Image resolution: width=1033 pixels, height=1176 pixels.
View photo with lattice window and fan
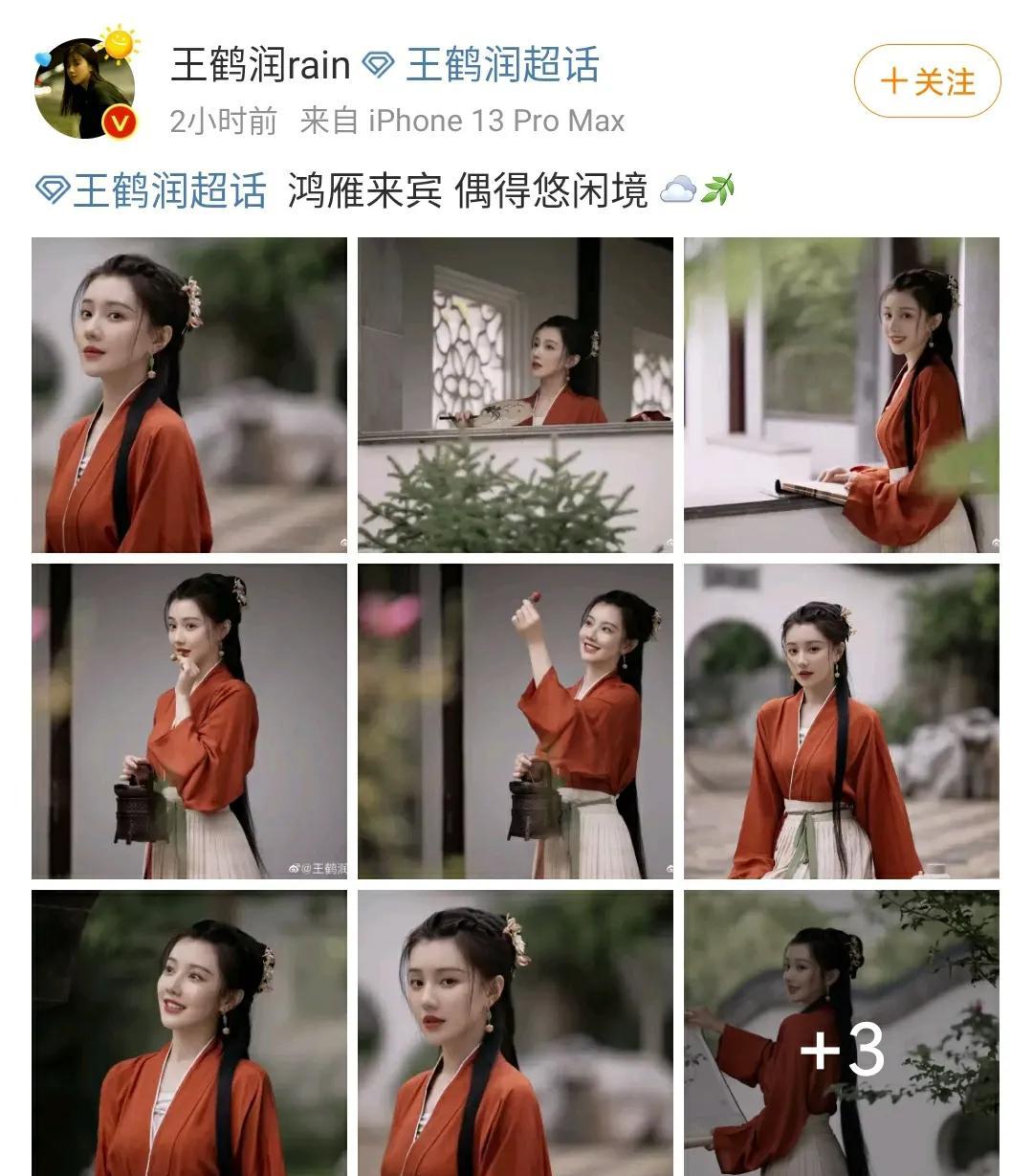(x=515, y=394)
